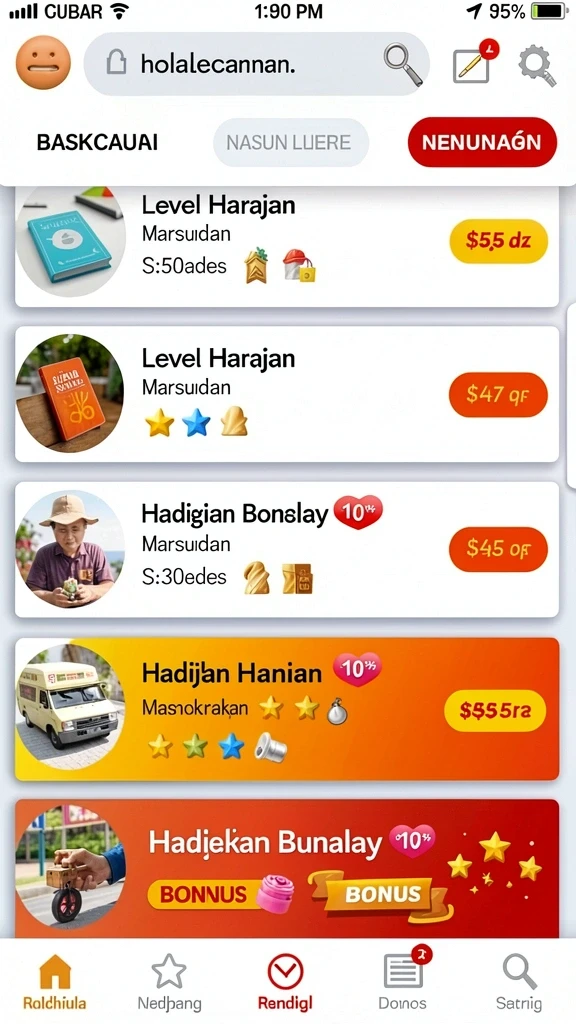Choose the NASUN LUERE chip
Viewport: 576px width, 1024px height.
(x=291, y=142)
